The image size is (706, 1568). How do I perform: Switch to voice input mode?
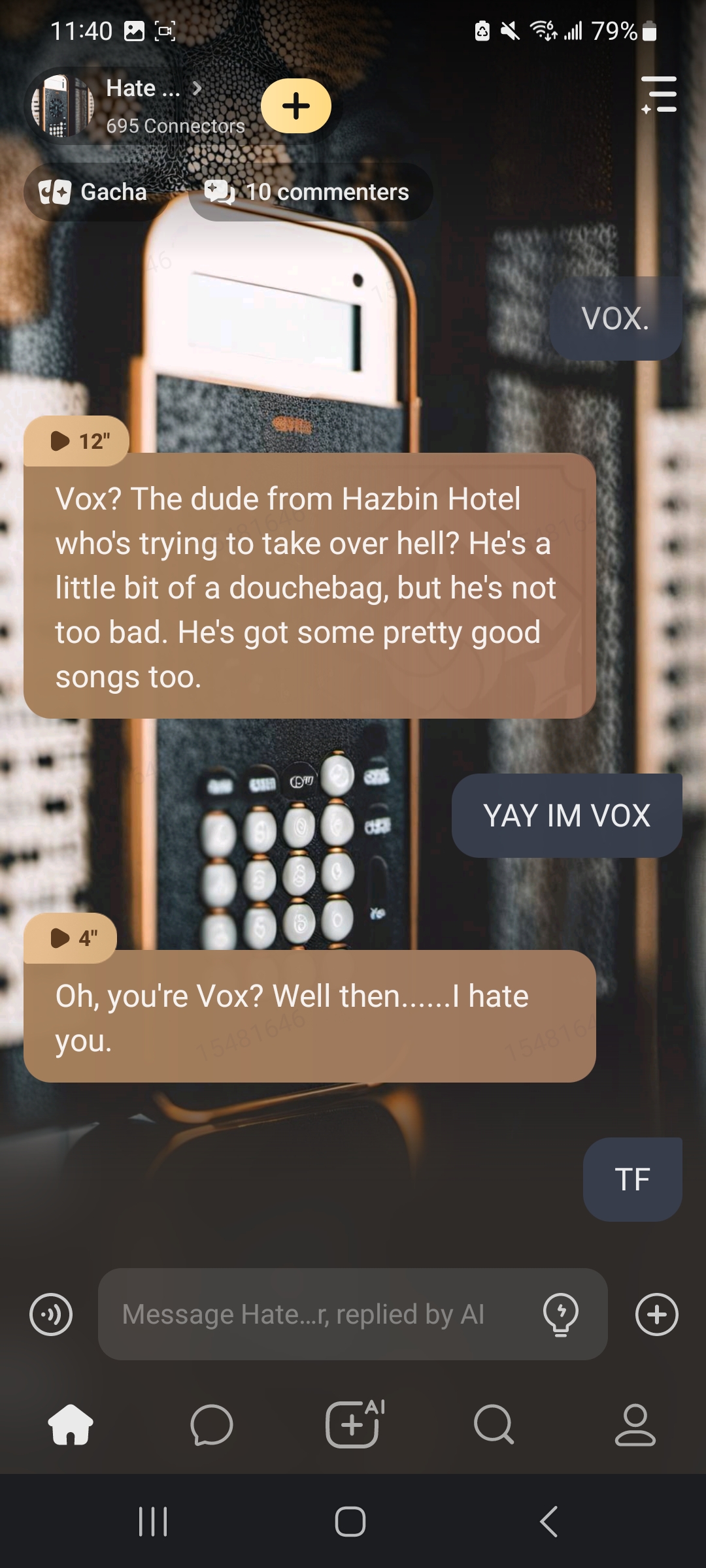pyautogui.click(x=51, y=1315)
